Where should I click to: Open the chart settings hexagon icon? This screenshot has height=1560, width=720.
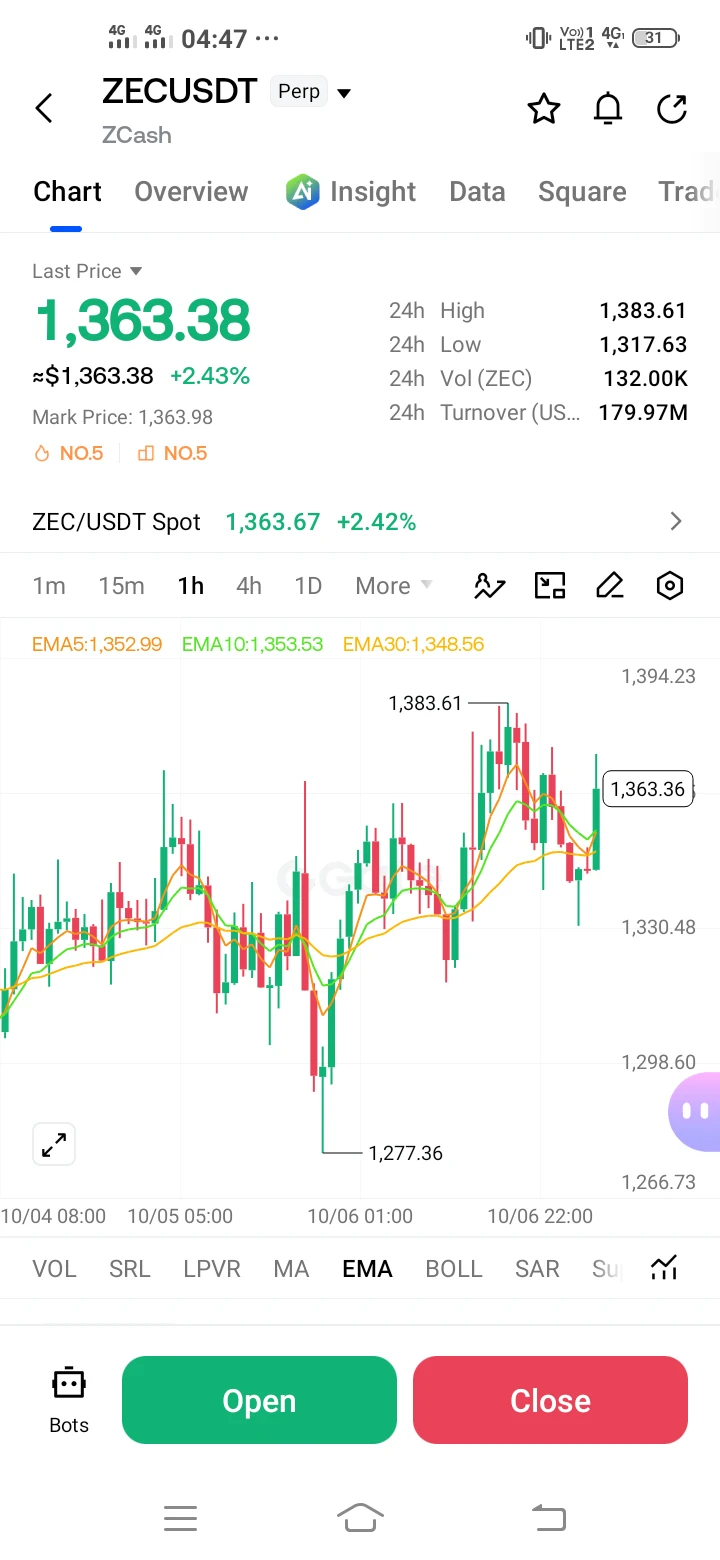coord(670,586)
